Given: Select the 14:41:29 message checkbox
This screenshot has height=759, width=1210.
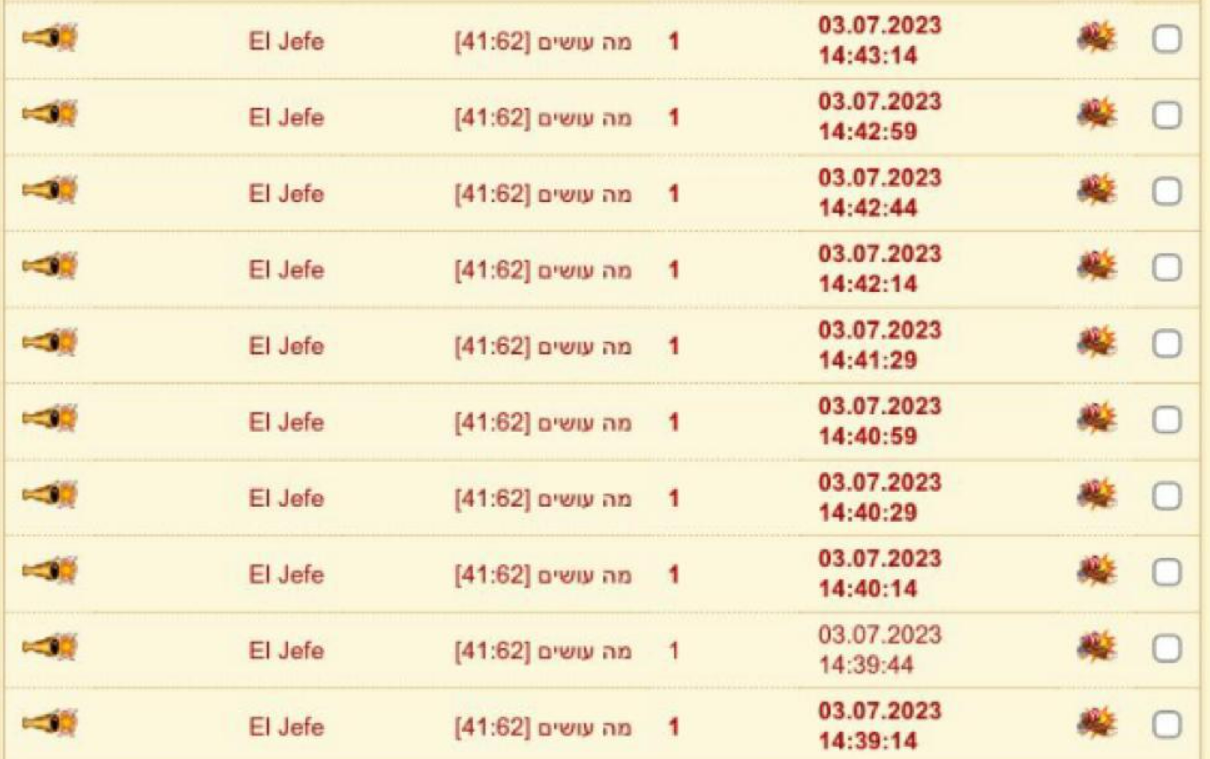Looking at the screenshot, I should point(1167,344).
